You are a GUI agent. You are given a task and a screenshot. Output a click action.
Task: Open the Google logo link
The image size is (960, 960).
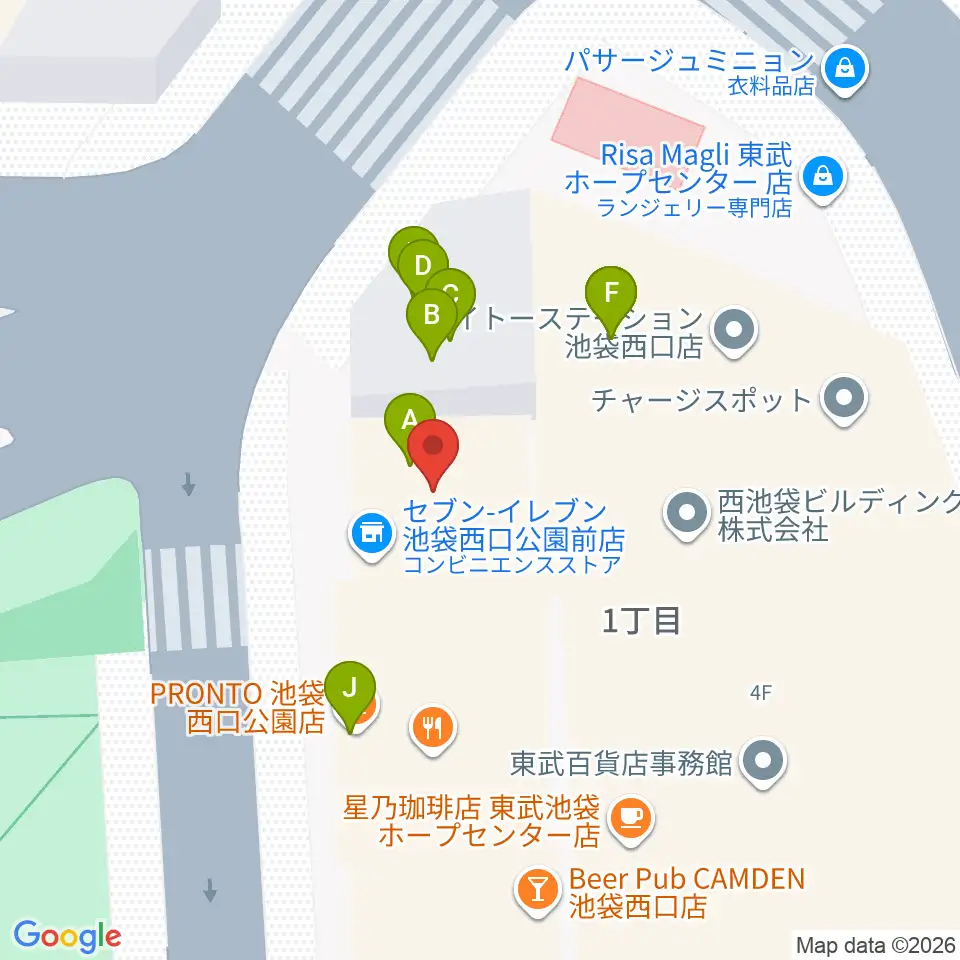click(67, 936)
